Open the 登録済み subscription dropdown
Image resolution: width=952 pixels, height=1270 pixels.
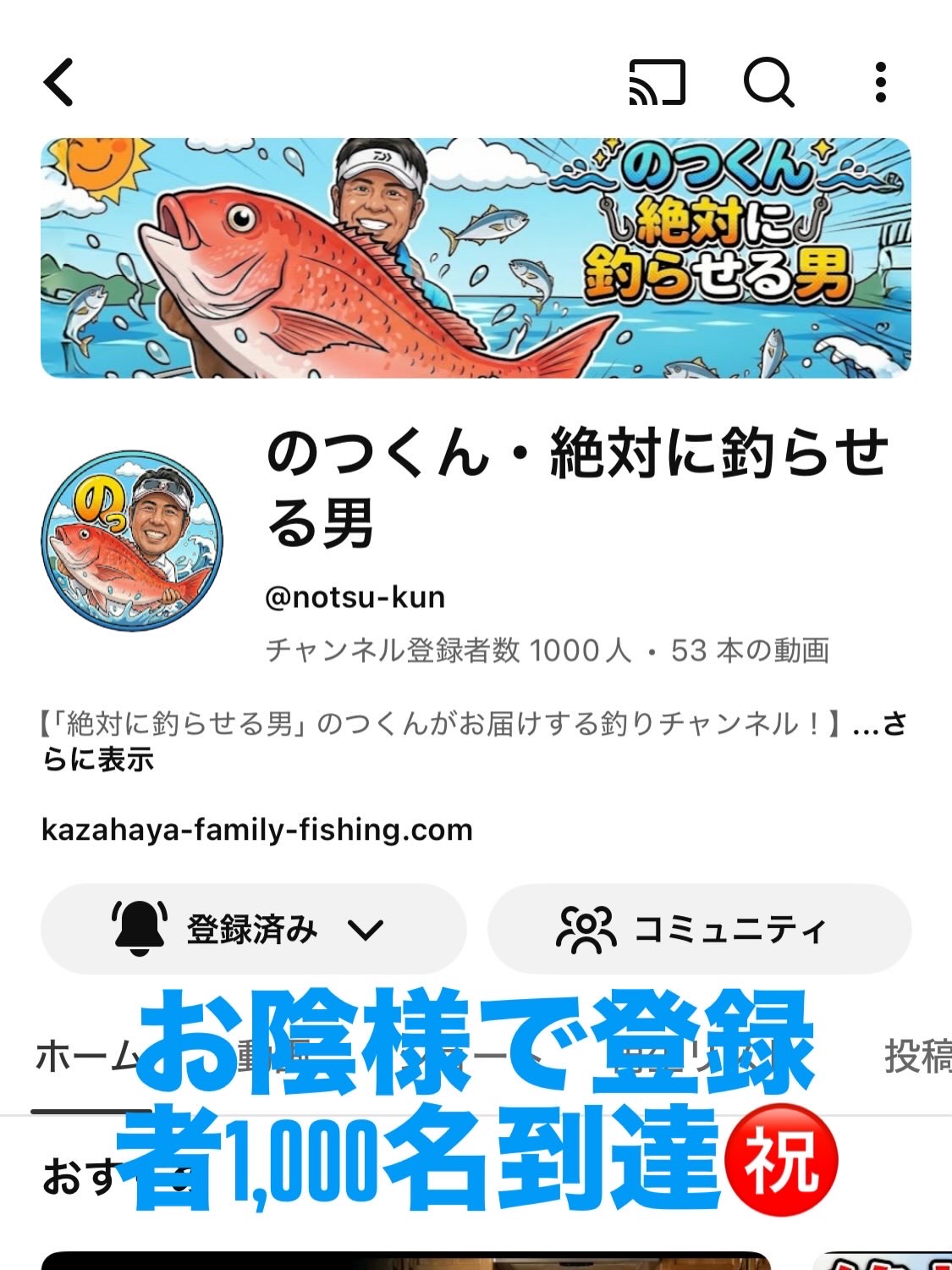pyautogui.click(x=253, y=929)
